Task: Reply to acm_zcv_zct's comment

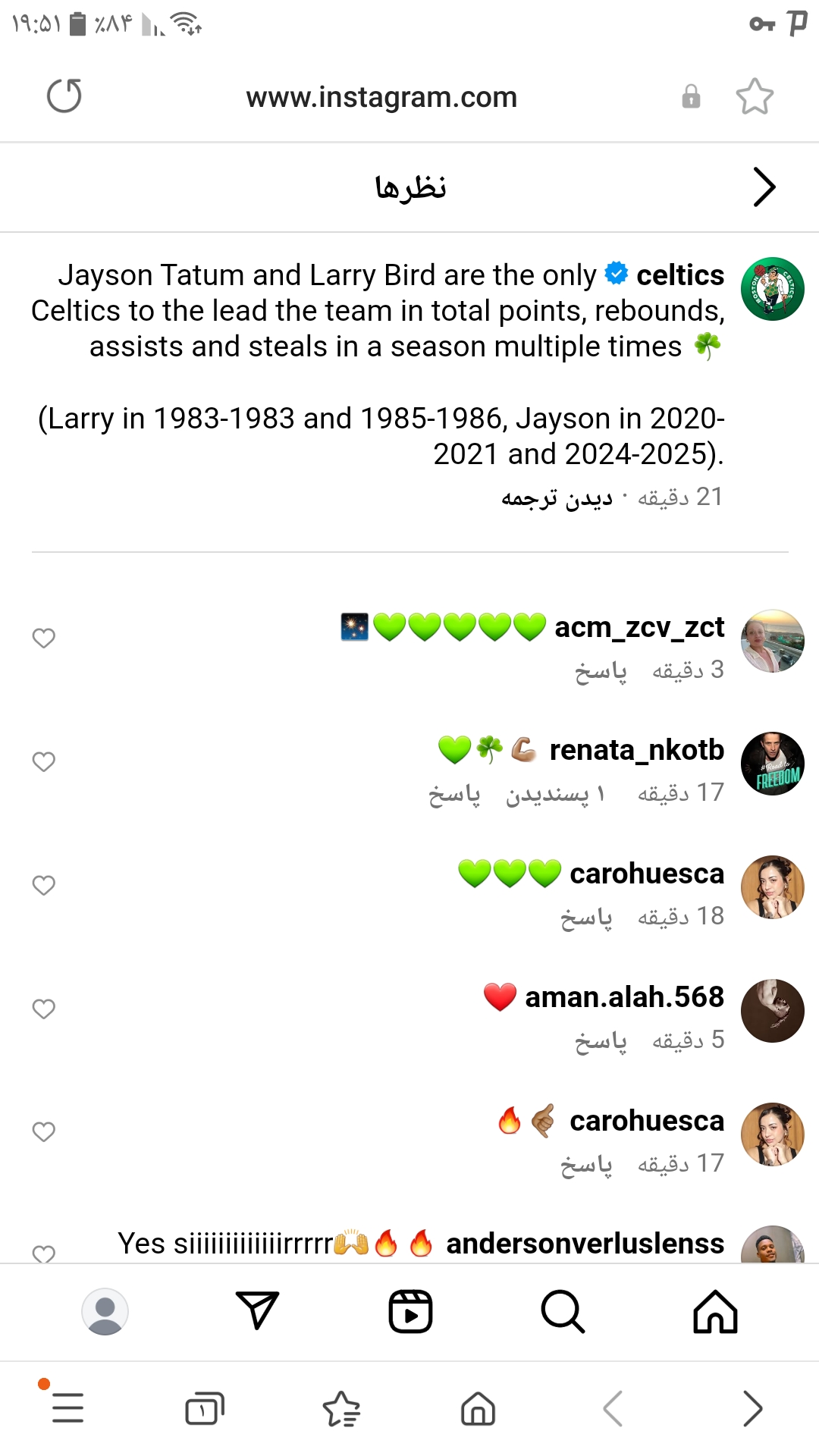Action: pos(601,671)
